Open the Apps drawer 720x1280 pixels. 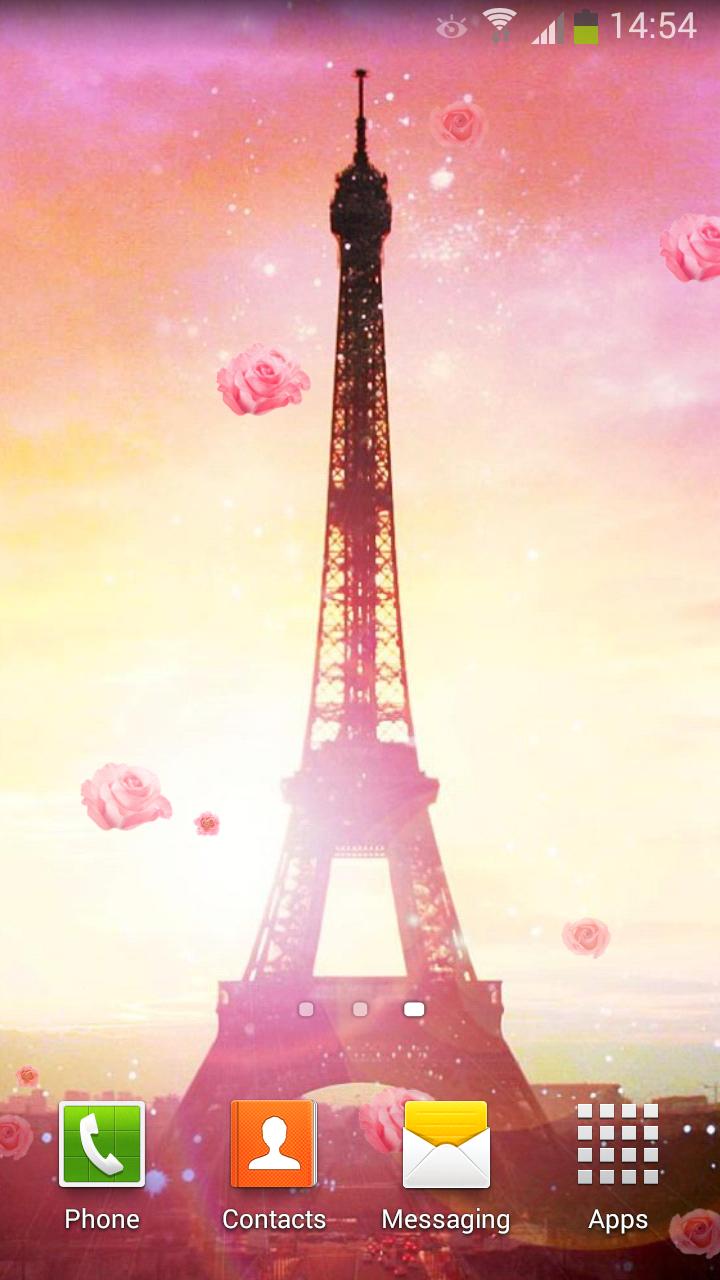click(618, 1145)
